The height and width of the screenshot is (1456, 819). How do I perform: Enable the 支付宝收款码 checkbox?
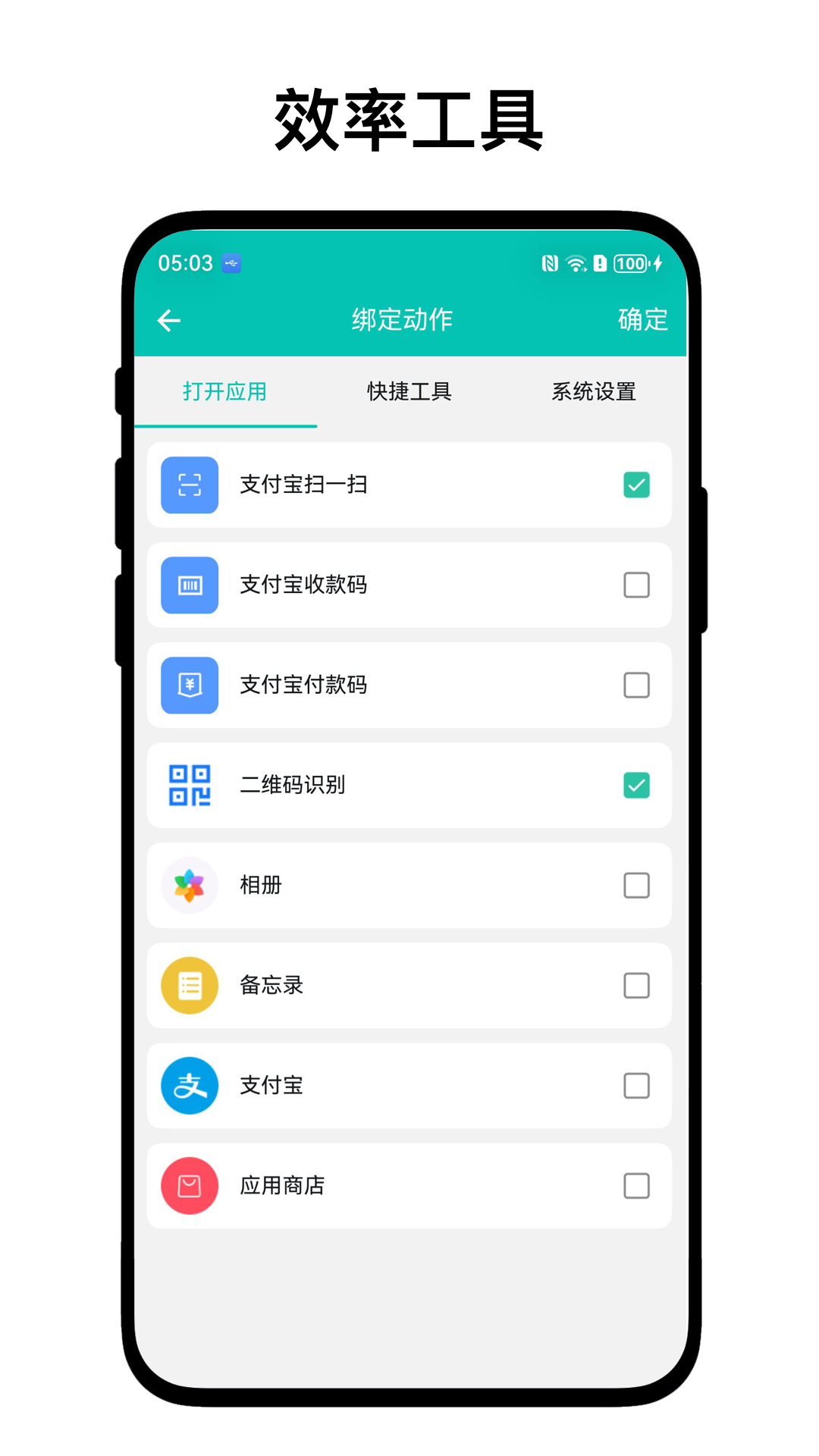point(636,585)
